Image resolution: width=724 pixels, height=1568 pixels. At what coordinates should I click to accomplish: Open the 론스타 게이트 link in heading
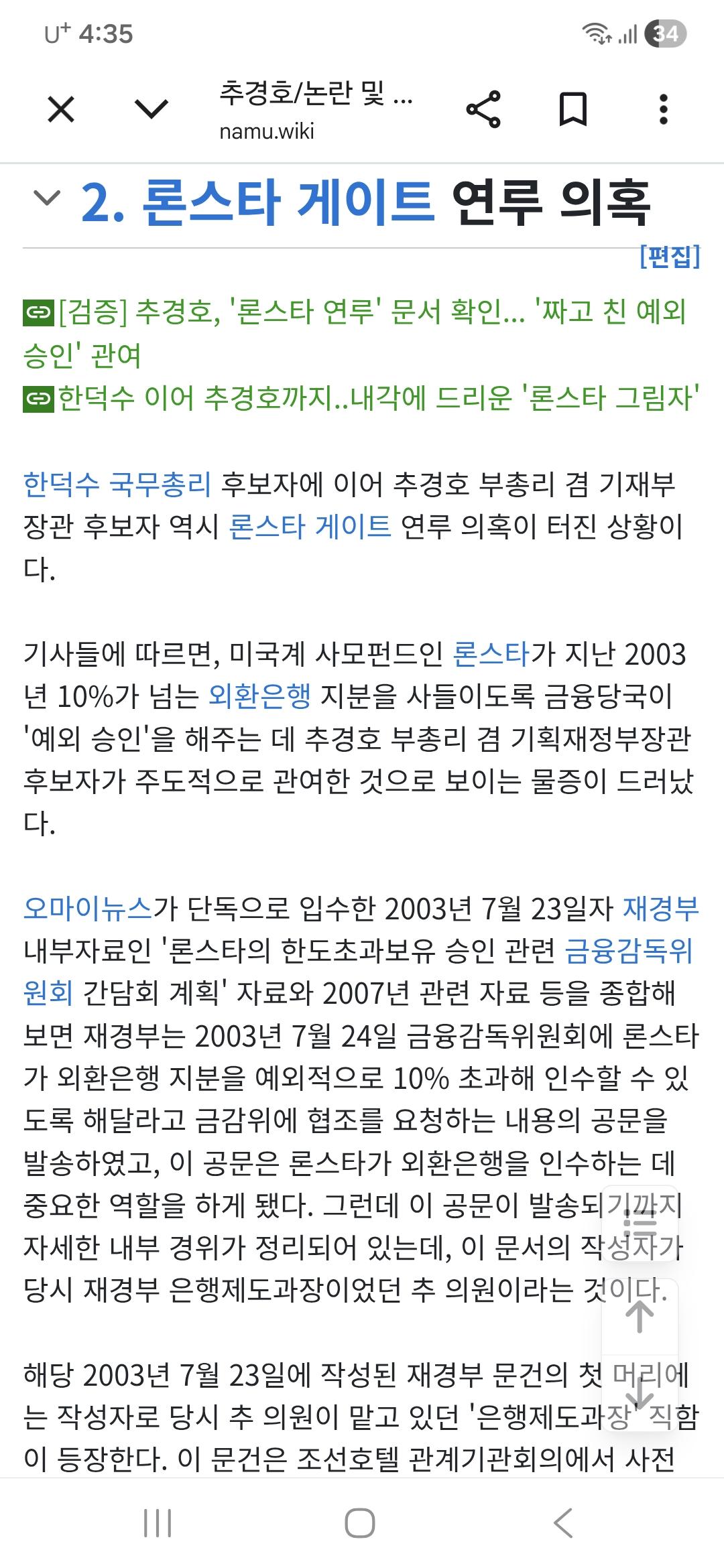[x=289, y=201]
